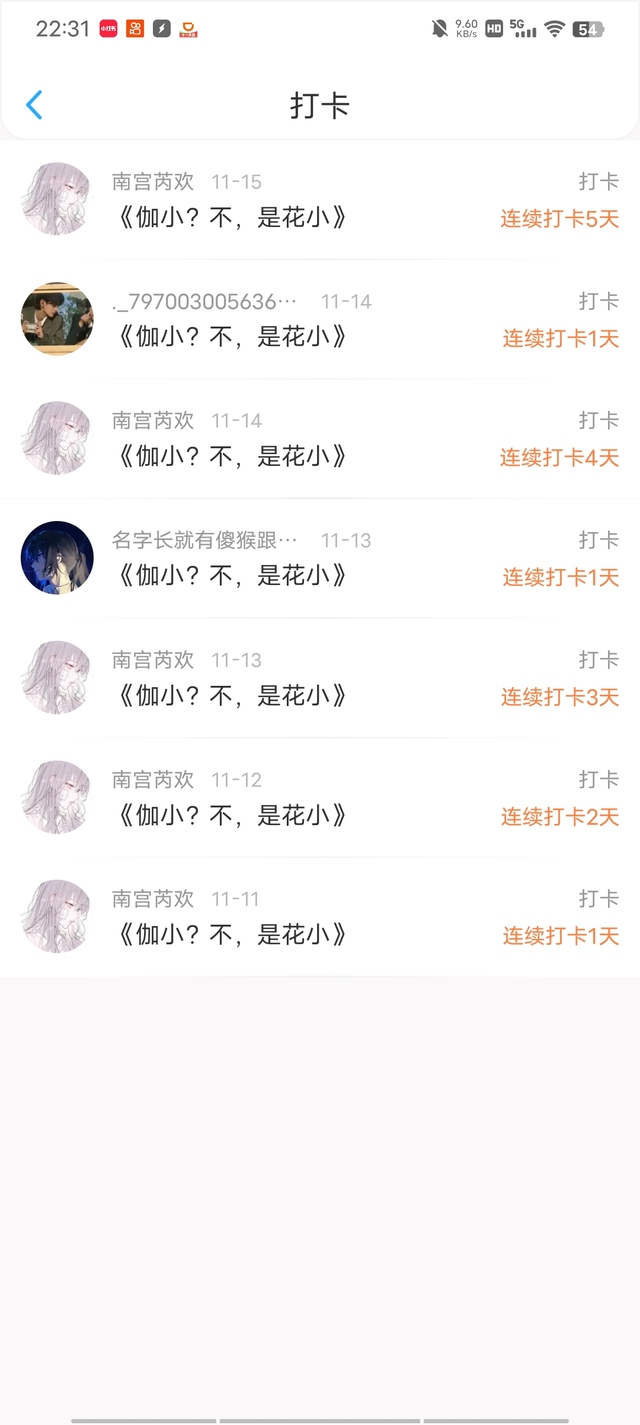The image size is (640, 1425).
Task: Open the 11-14 check-in by ._797003005636
Action: pos(320,320)
